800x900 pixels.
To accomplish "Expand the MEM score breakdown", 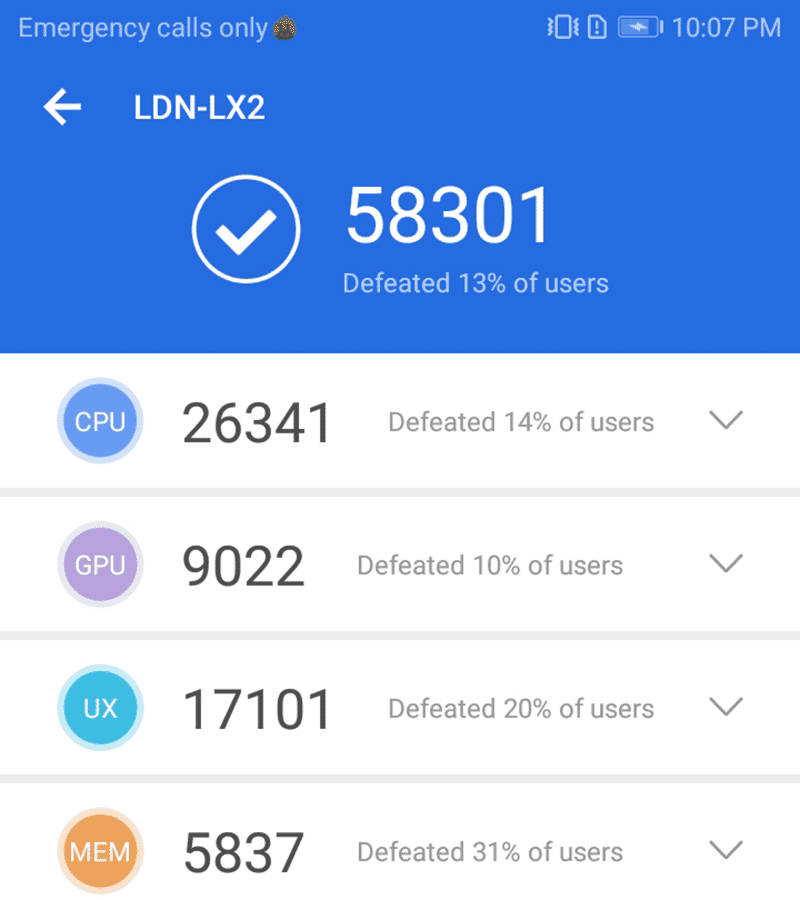I will point(726,849).
